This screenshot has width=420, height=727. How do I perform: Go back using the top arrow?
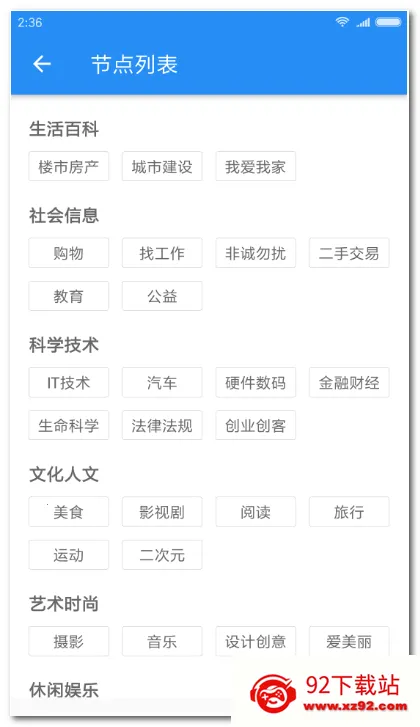click(42, 64)
